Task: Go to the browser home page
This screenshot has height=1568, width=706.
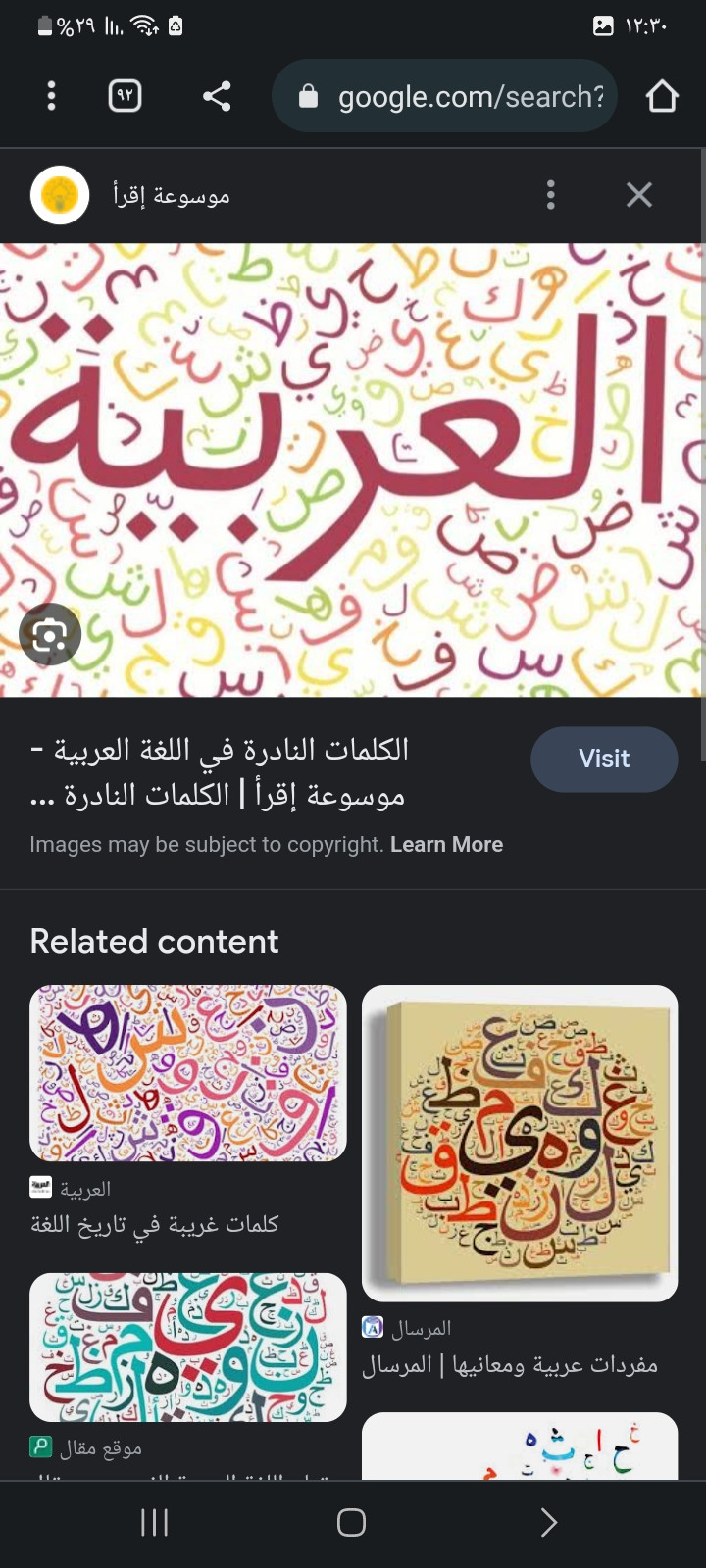Action: click(x=662, y=96)
